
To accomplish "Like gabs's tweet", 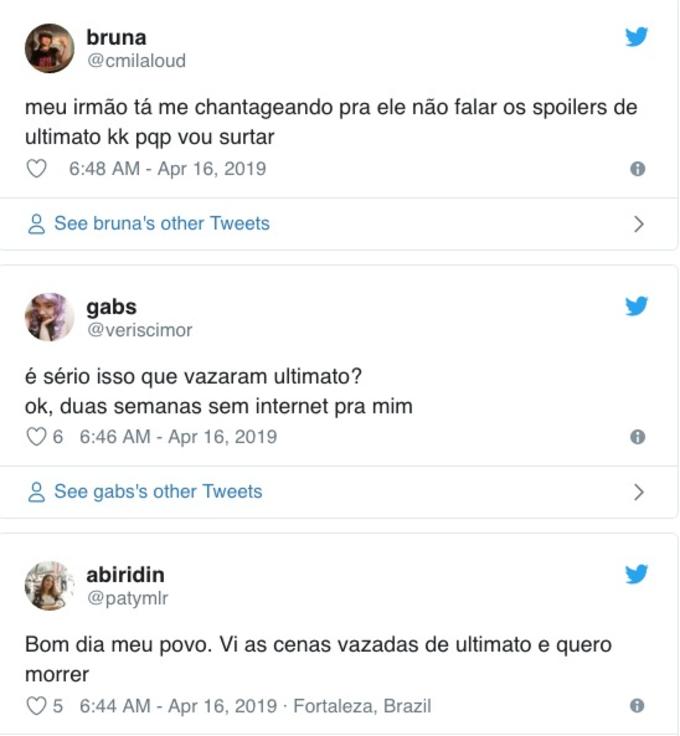I will [37, 437].
